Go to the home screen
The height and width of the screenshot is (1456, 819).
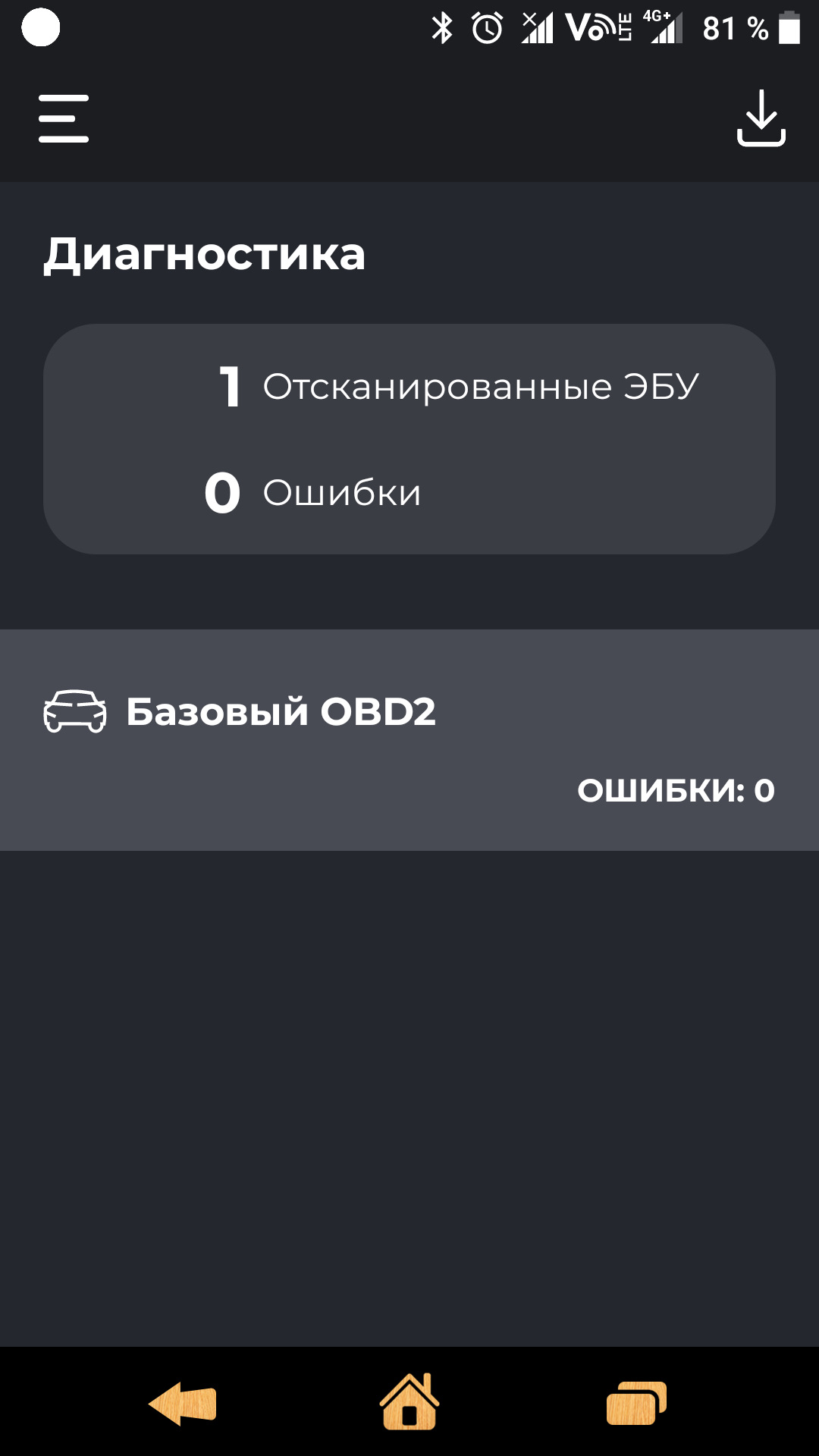coord(409,1403)
